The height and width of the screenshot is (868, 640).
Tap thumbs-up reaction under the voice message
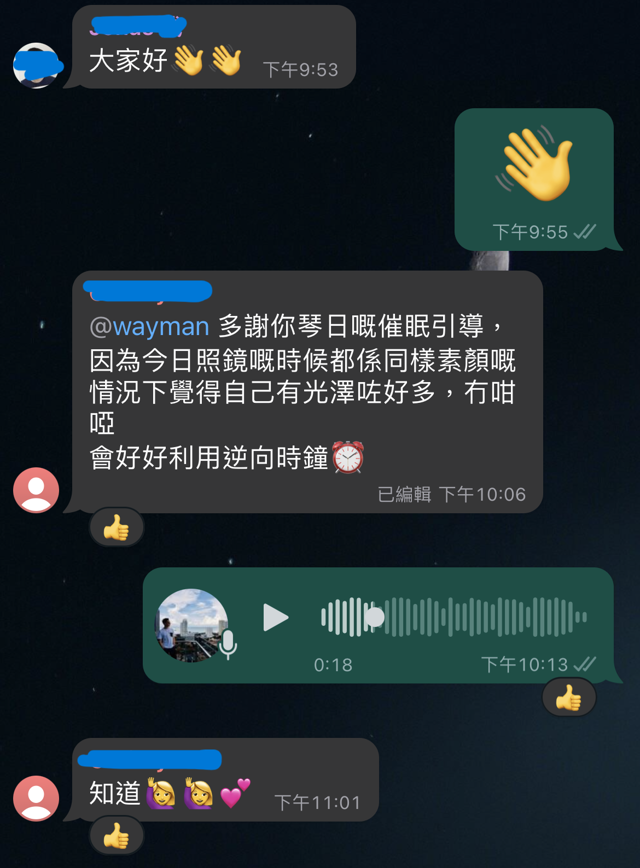[568, 698]
